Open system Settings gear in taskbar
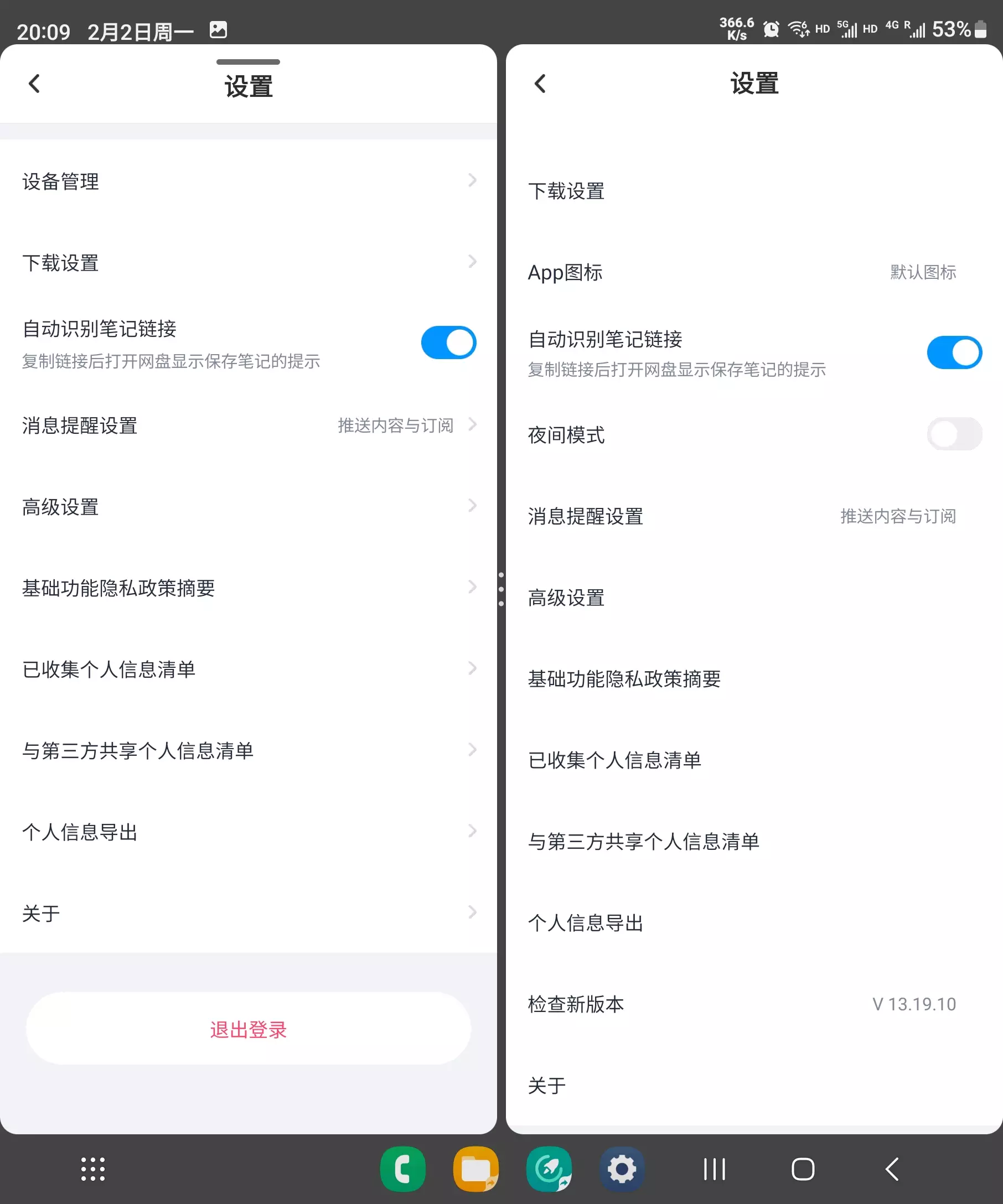1003x1204 pixels. [x=622, y=1169]
